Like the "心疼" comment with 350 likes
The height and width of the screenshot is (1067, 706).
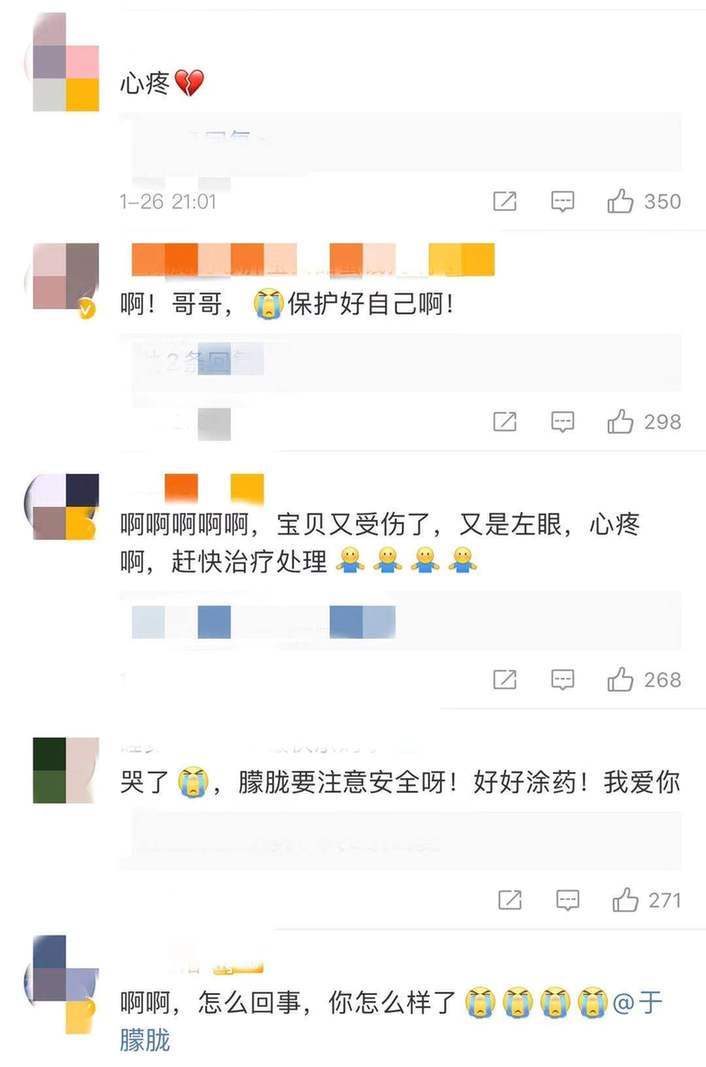[x=621, y=201]
